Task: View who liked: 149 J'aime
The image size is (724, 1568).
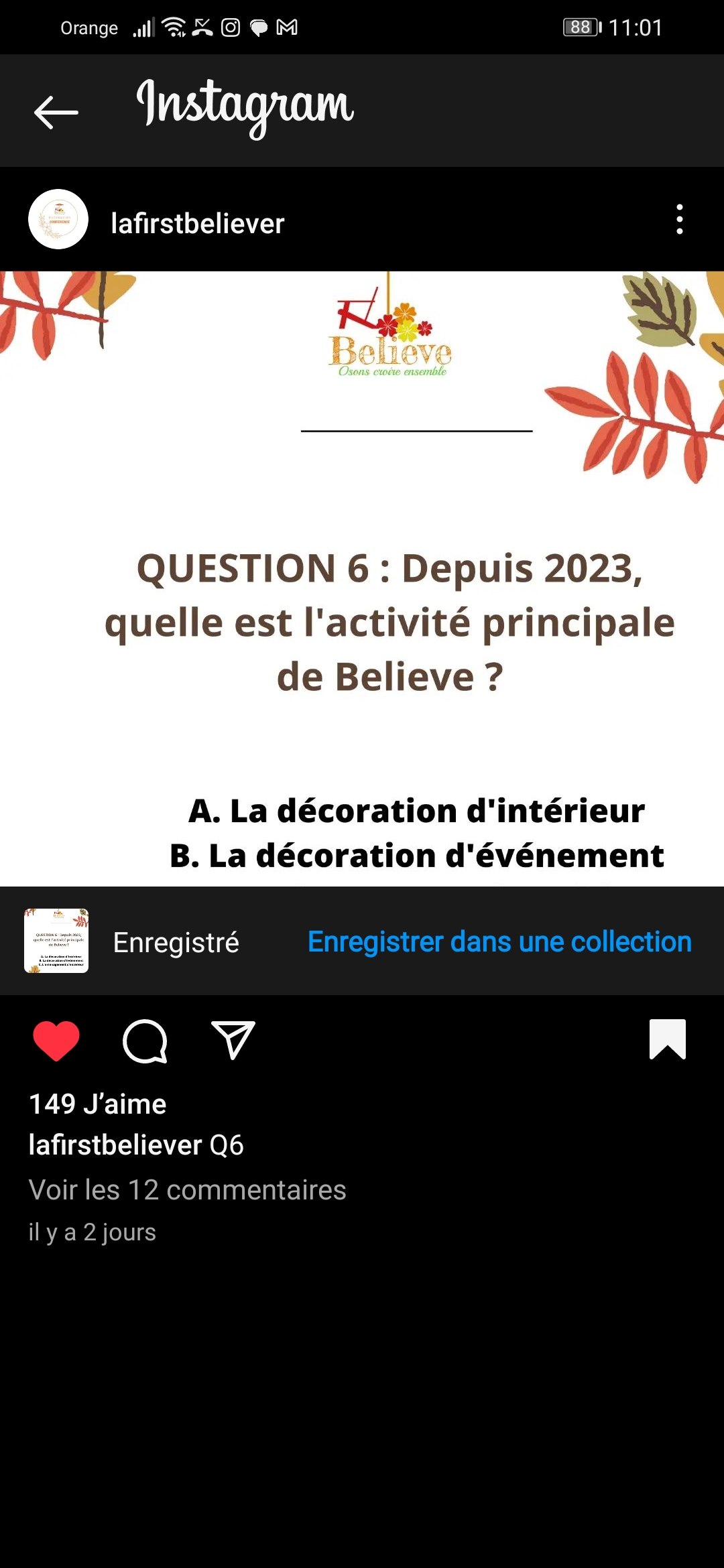Action: pos(98,1104)
